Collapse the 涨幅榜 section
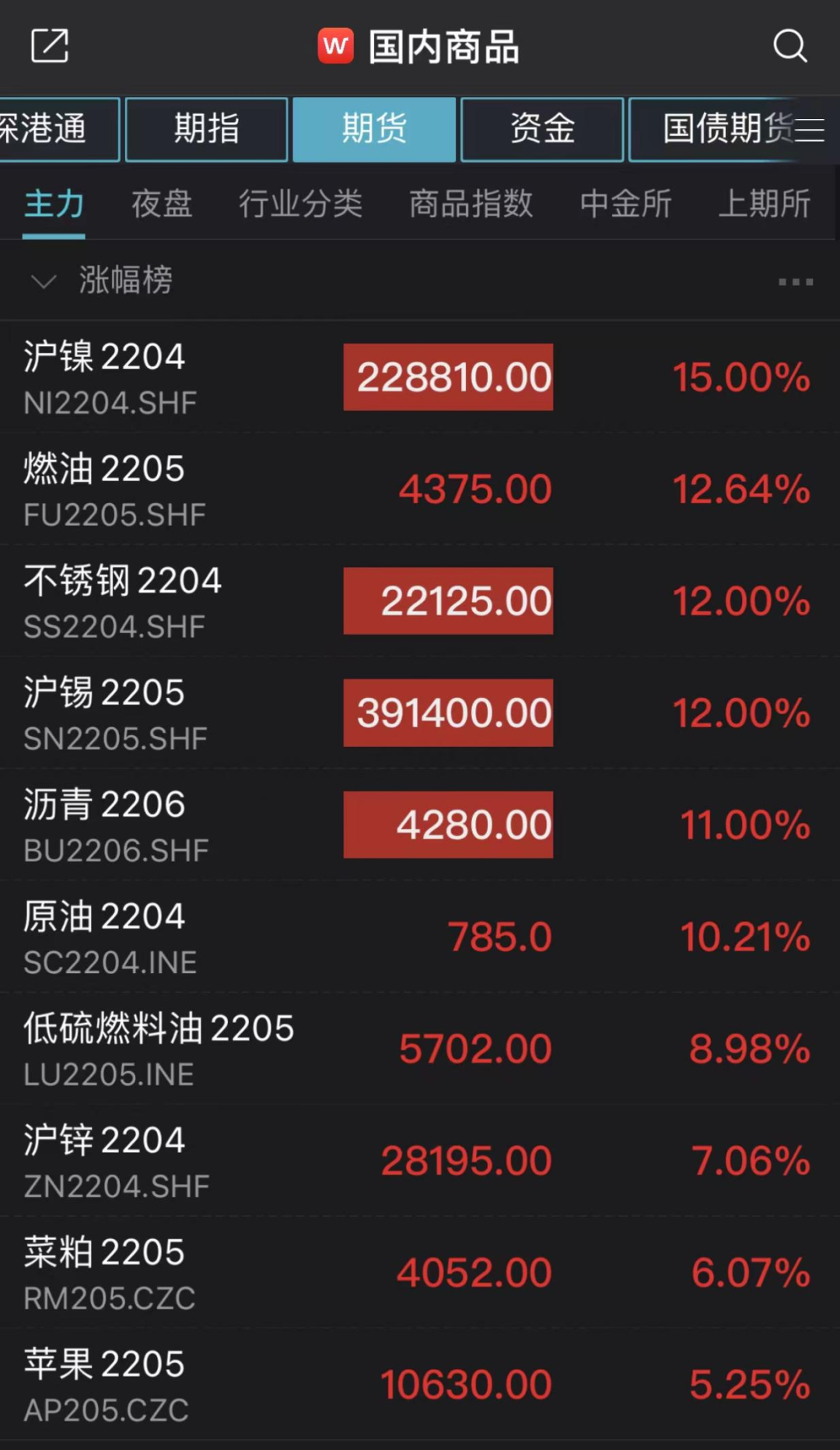This screenshot has width=840, height=1450. click(x=44, y=281)
